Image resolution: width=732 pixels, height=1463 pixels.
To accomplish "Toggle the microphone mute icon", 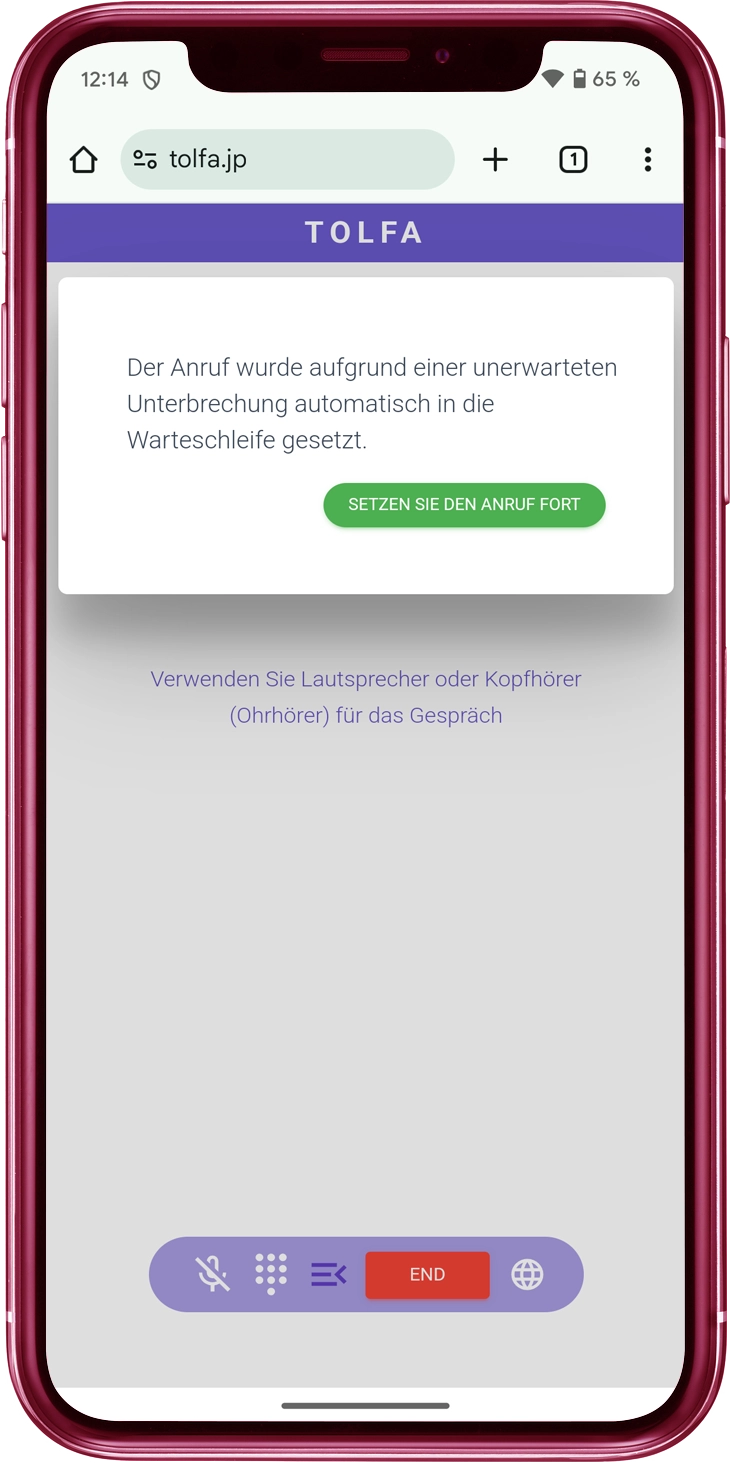I will (x=212, y=1274).
